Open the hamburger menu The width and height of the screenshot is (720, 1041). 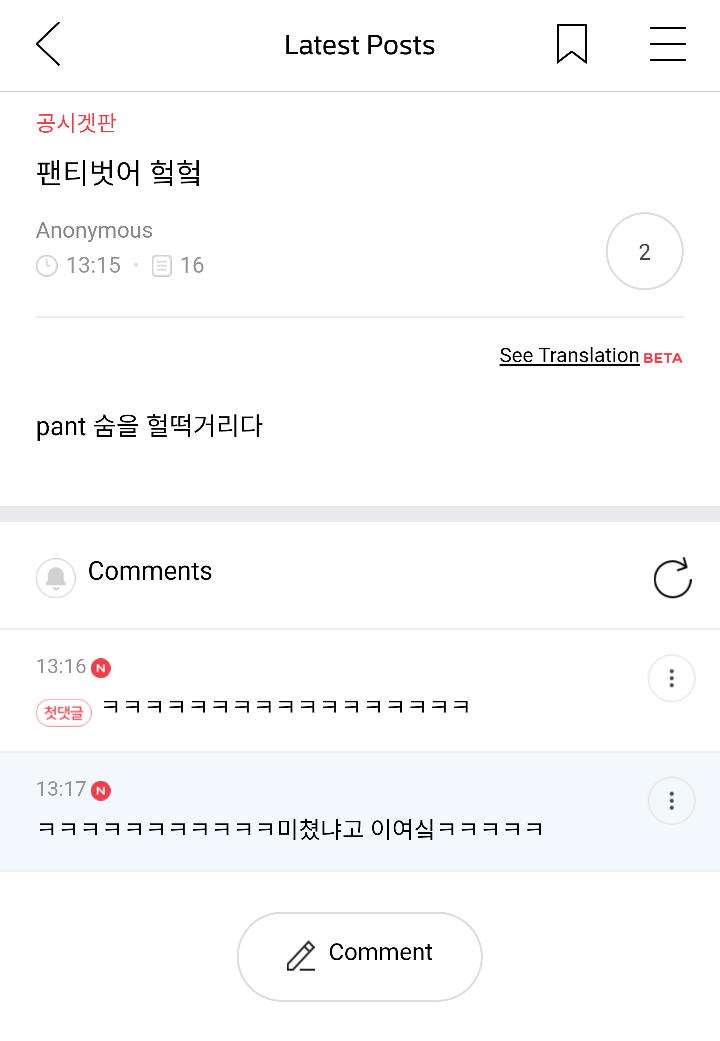[x=668, y=44]
